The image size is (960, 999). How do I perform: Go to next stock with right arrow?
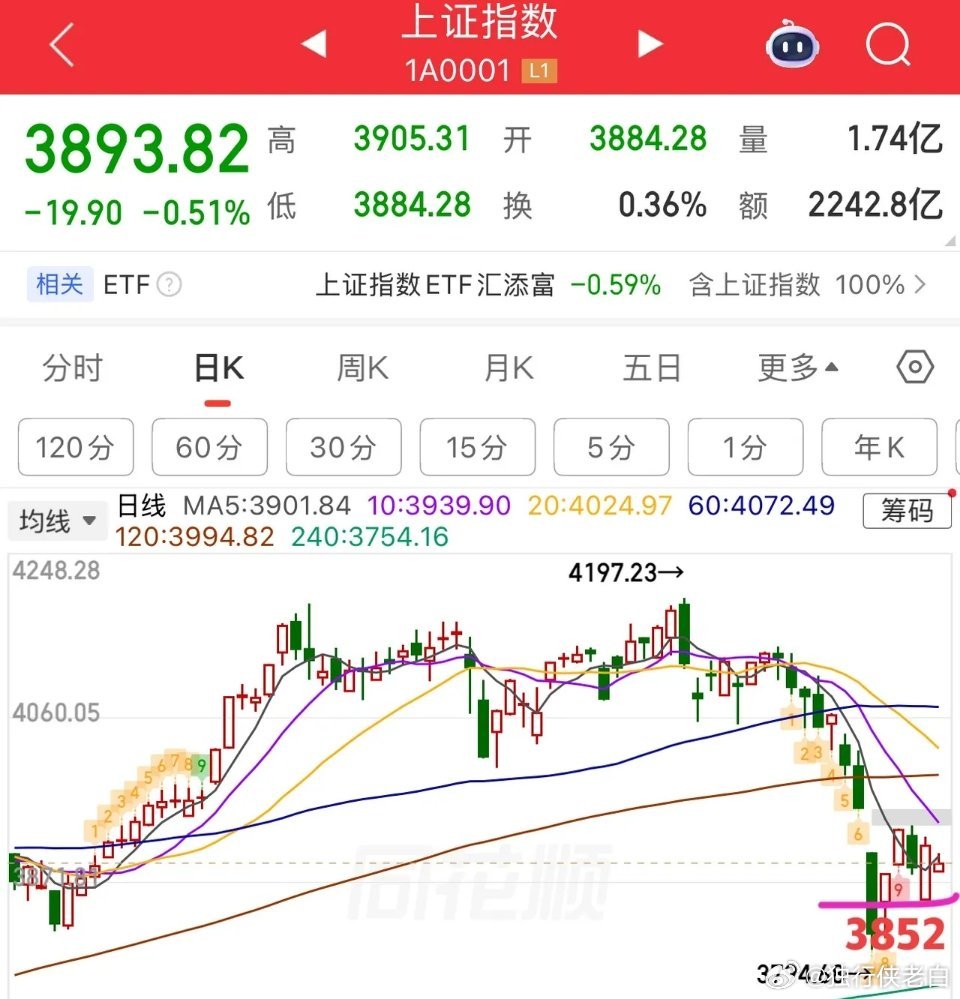pos(648,44)
